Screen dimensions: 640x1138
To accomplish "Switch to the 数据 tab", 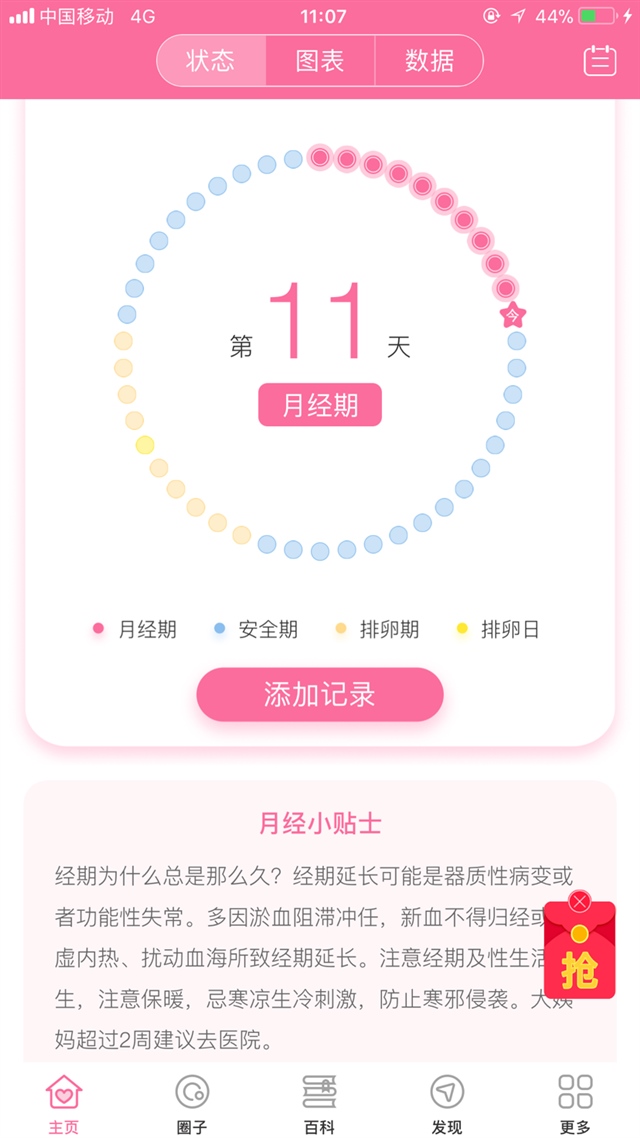I will tap(429, 61).
